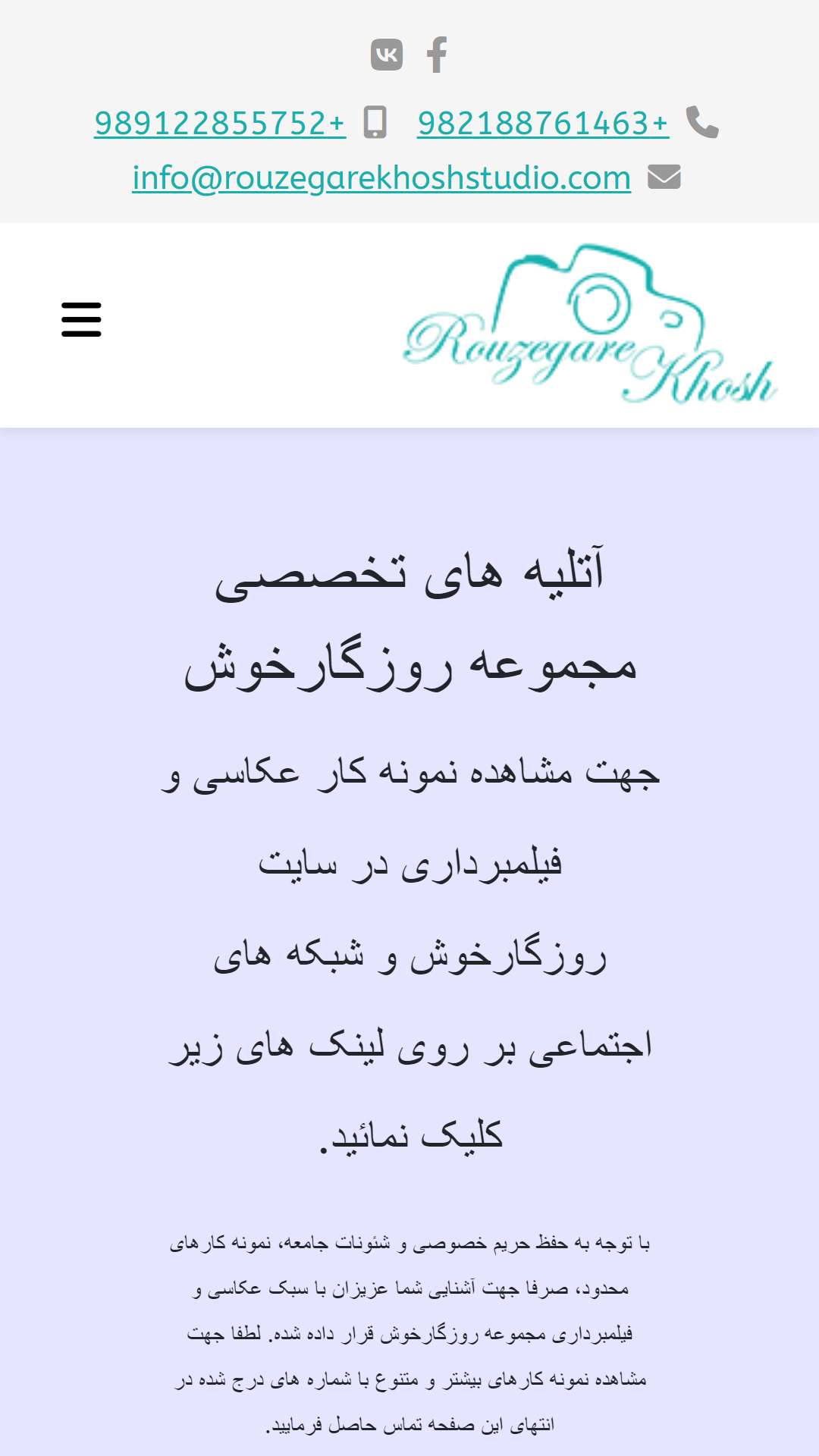Email info@rouzegarekhoshstudio.com
Viewport: 819px width, 1456px height.
[x=381, y=177]
